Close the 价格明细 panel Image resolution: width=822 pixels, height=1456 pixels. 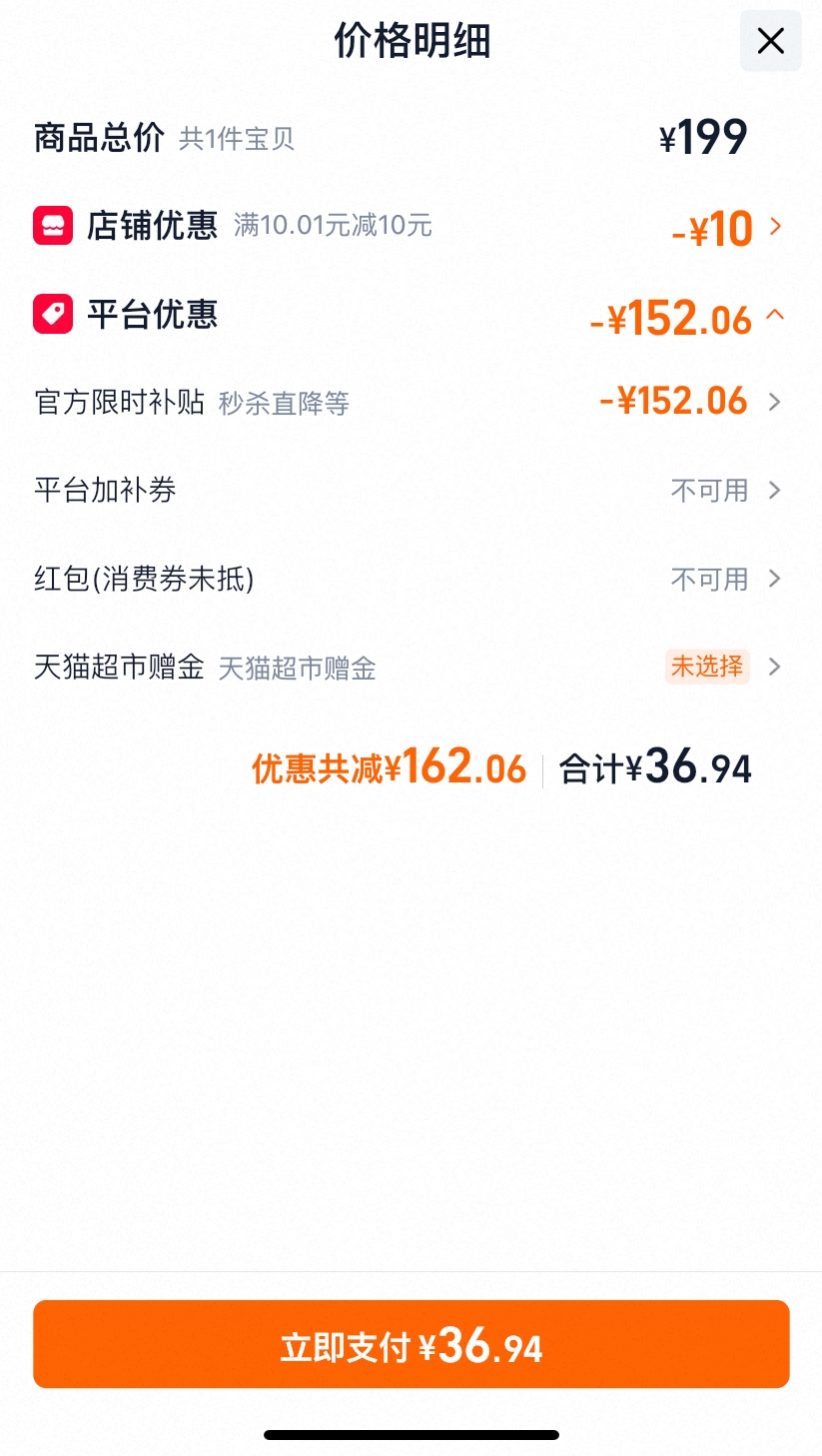pyautogui.click(x=770, y=41)
